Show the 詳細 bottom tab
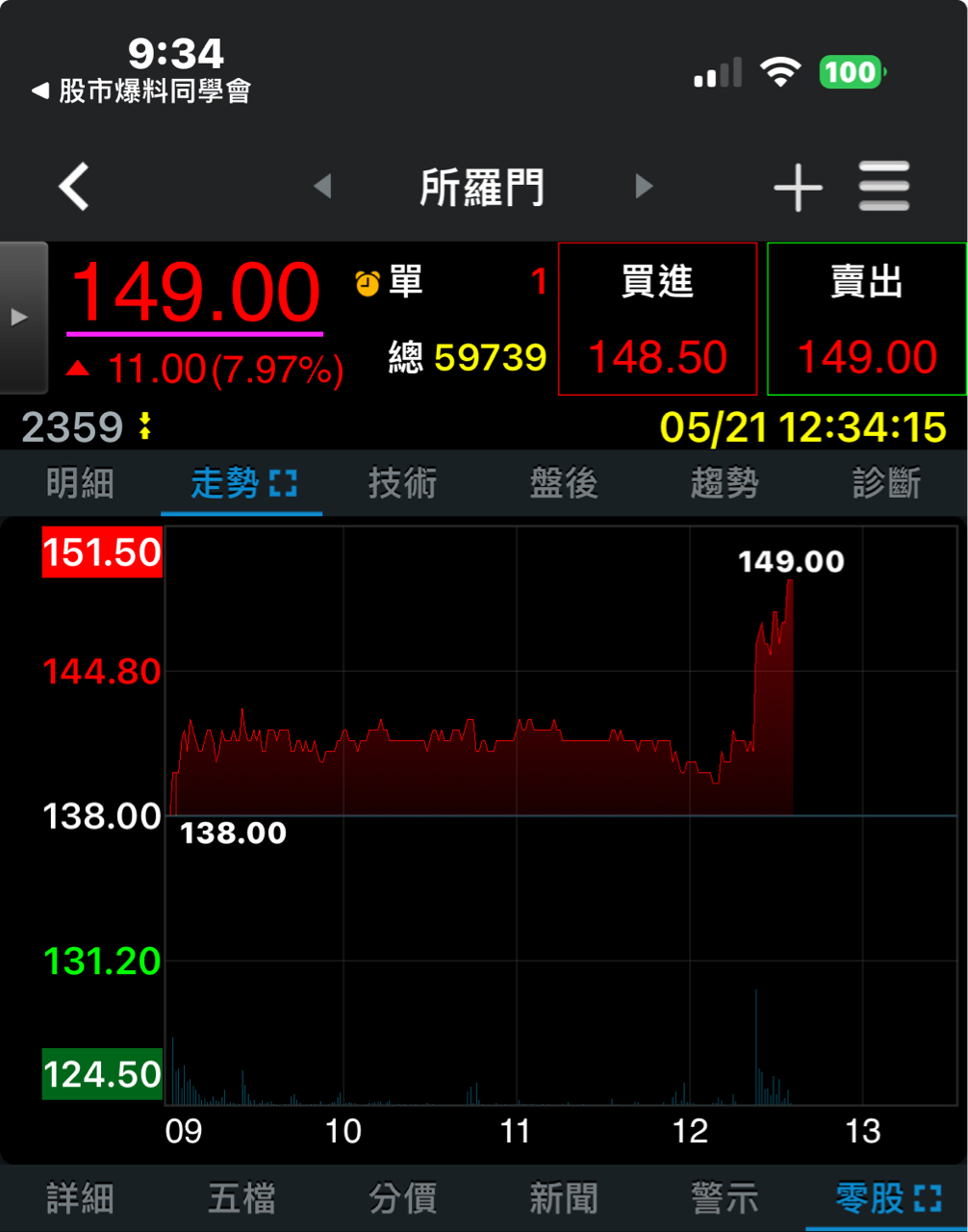 pyautogui.click(x=80, y=1198)
